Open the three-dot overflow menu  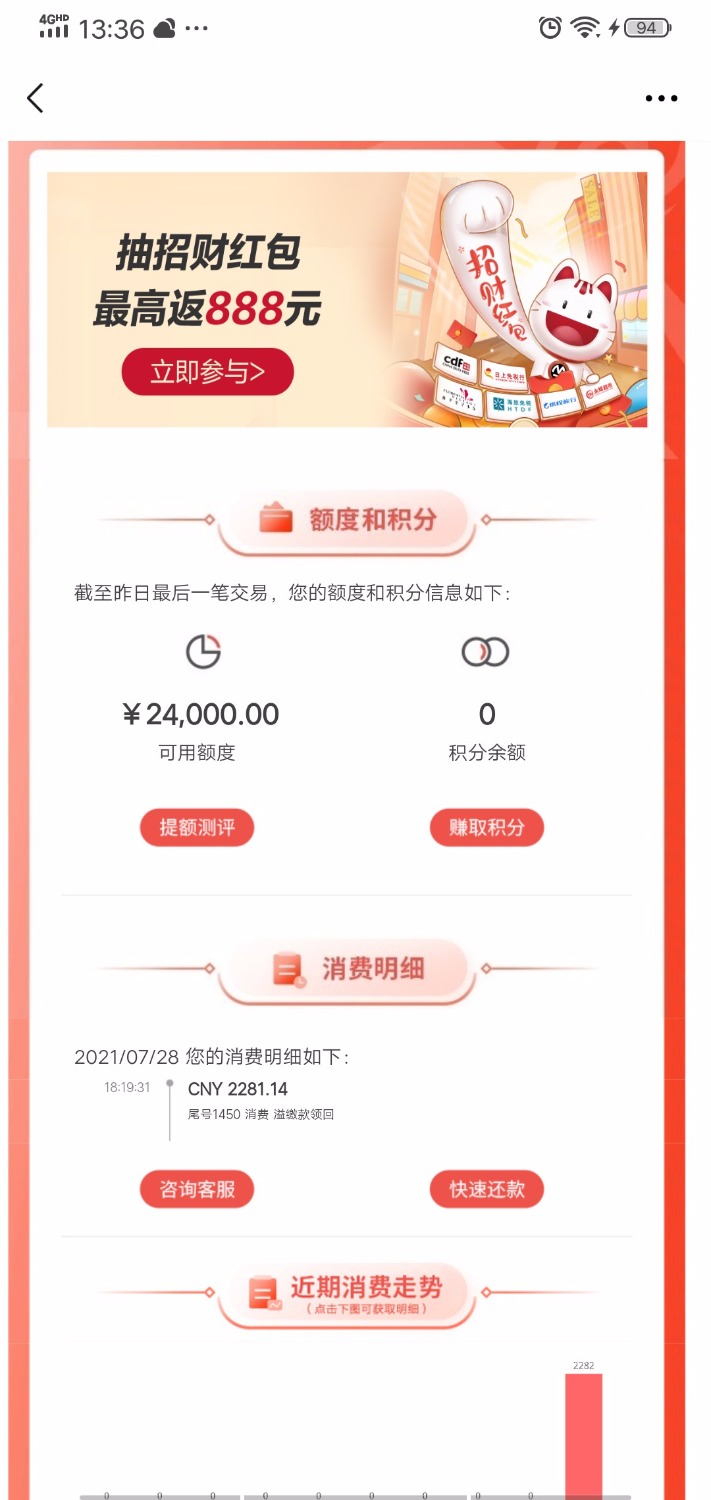[x=661, y=98]
